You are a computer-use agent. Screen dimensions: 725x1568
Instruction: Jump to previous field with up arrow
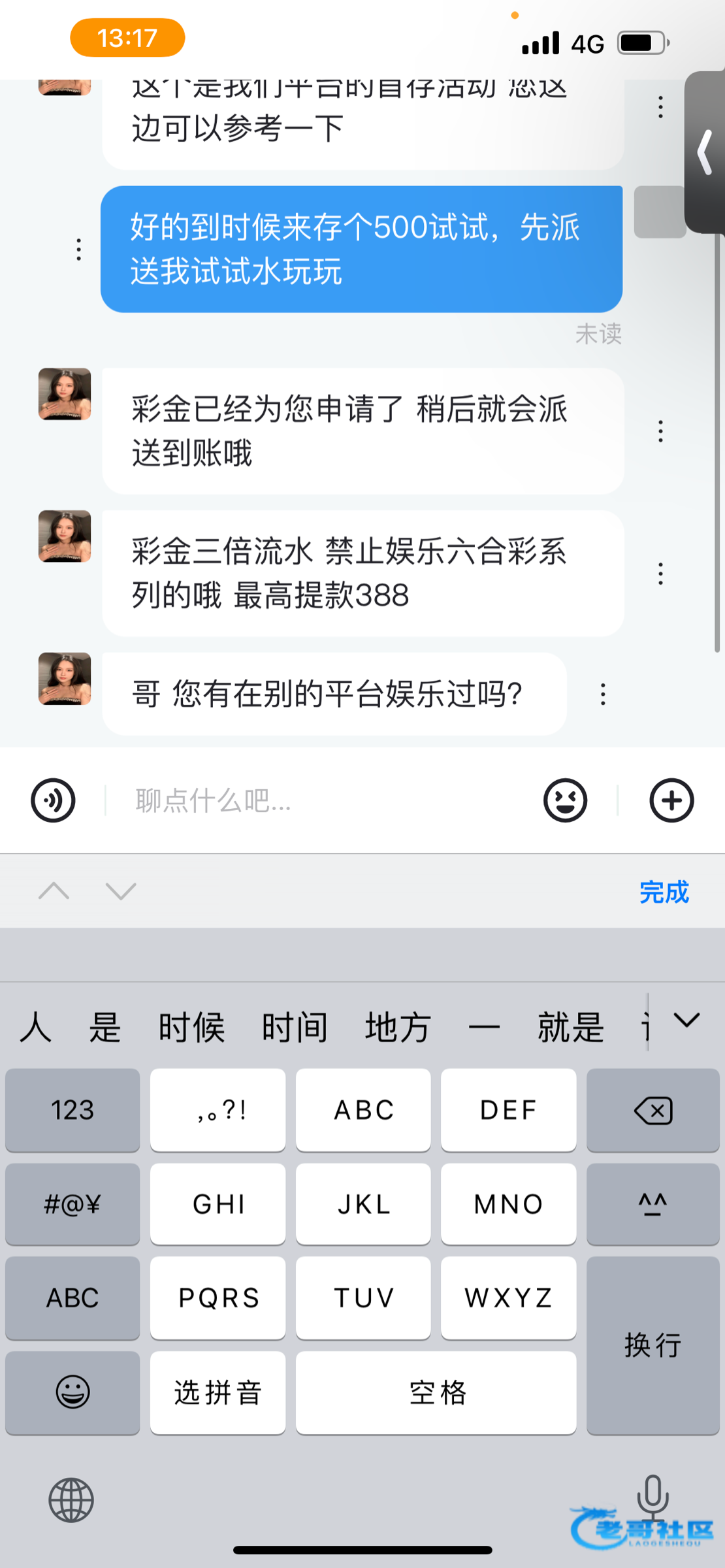tap(54, 890)
